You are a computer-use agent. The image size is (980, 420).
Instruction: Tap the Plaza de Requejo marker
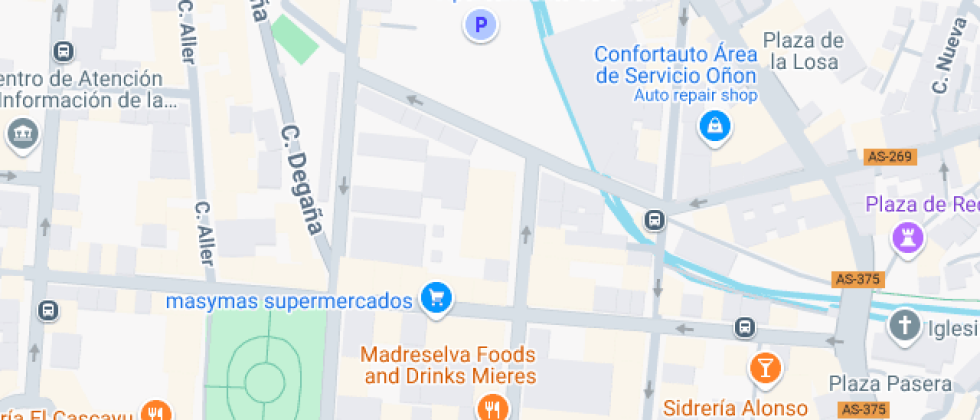point(908,238)
